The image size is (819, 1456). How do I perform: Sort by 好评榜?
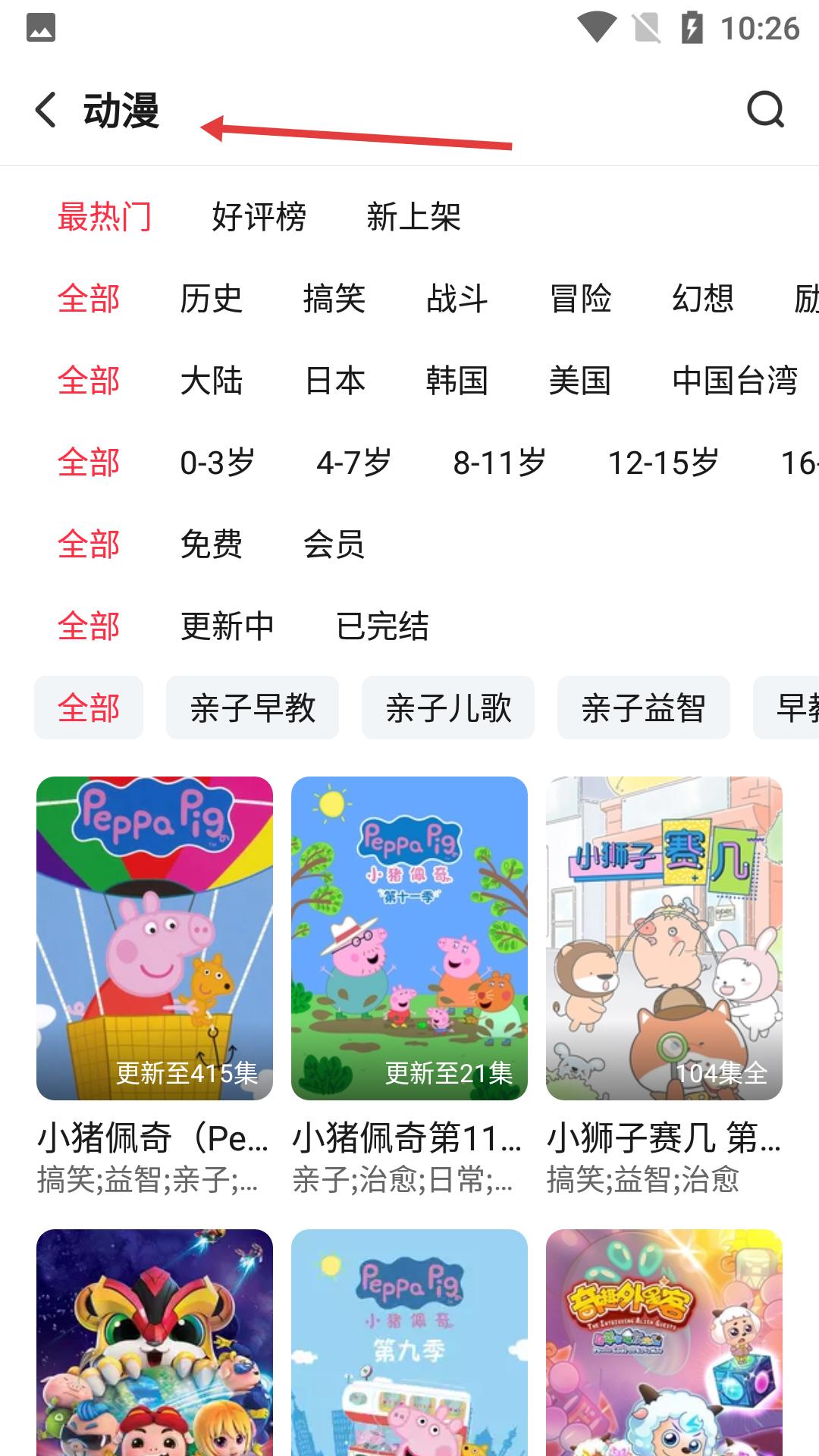tap(259, 218)
